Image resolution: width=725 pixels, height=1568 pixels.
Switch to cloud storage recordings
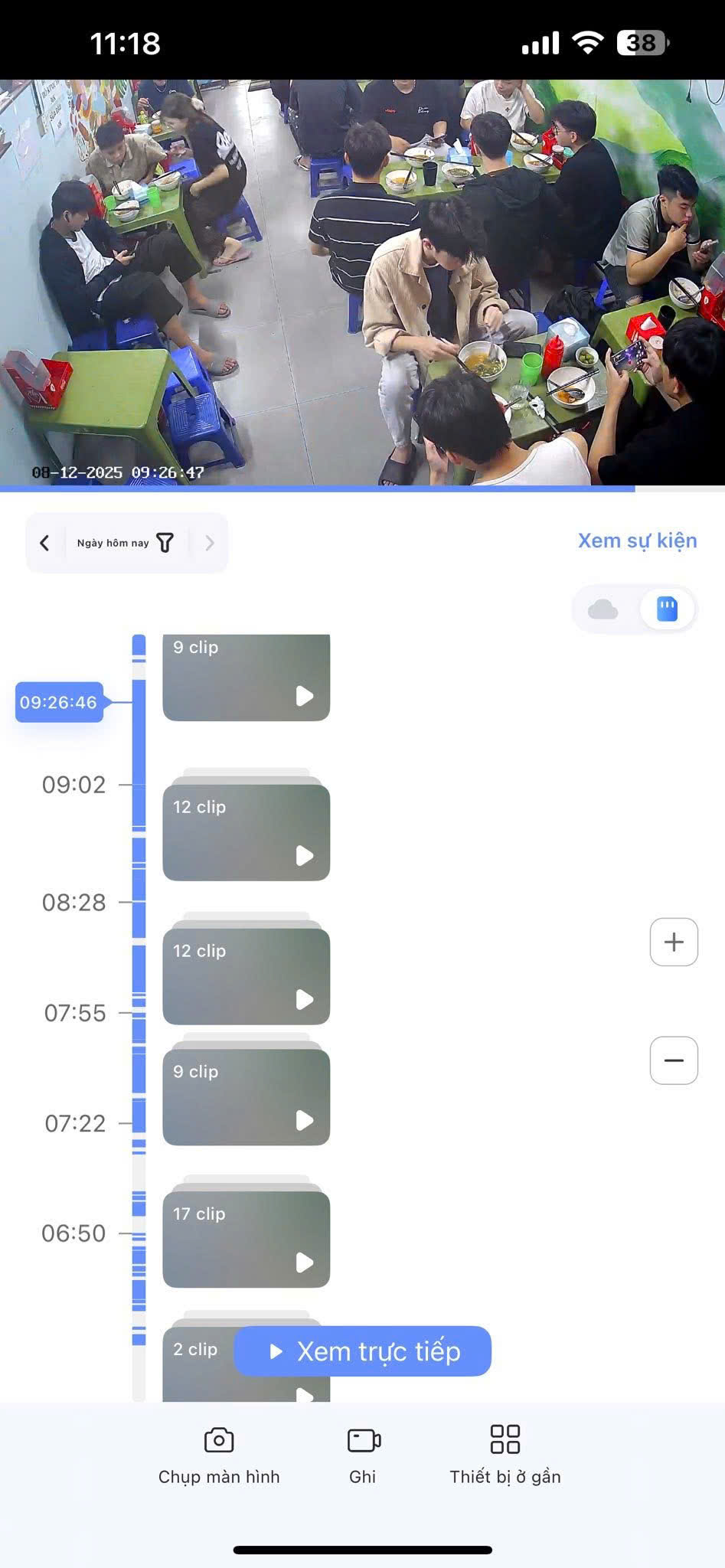[x=603, y=609]
